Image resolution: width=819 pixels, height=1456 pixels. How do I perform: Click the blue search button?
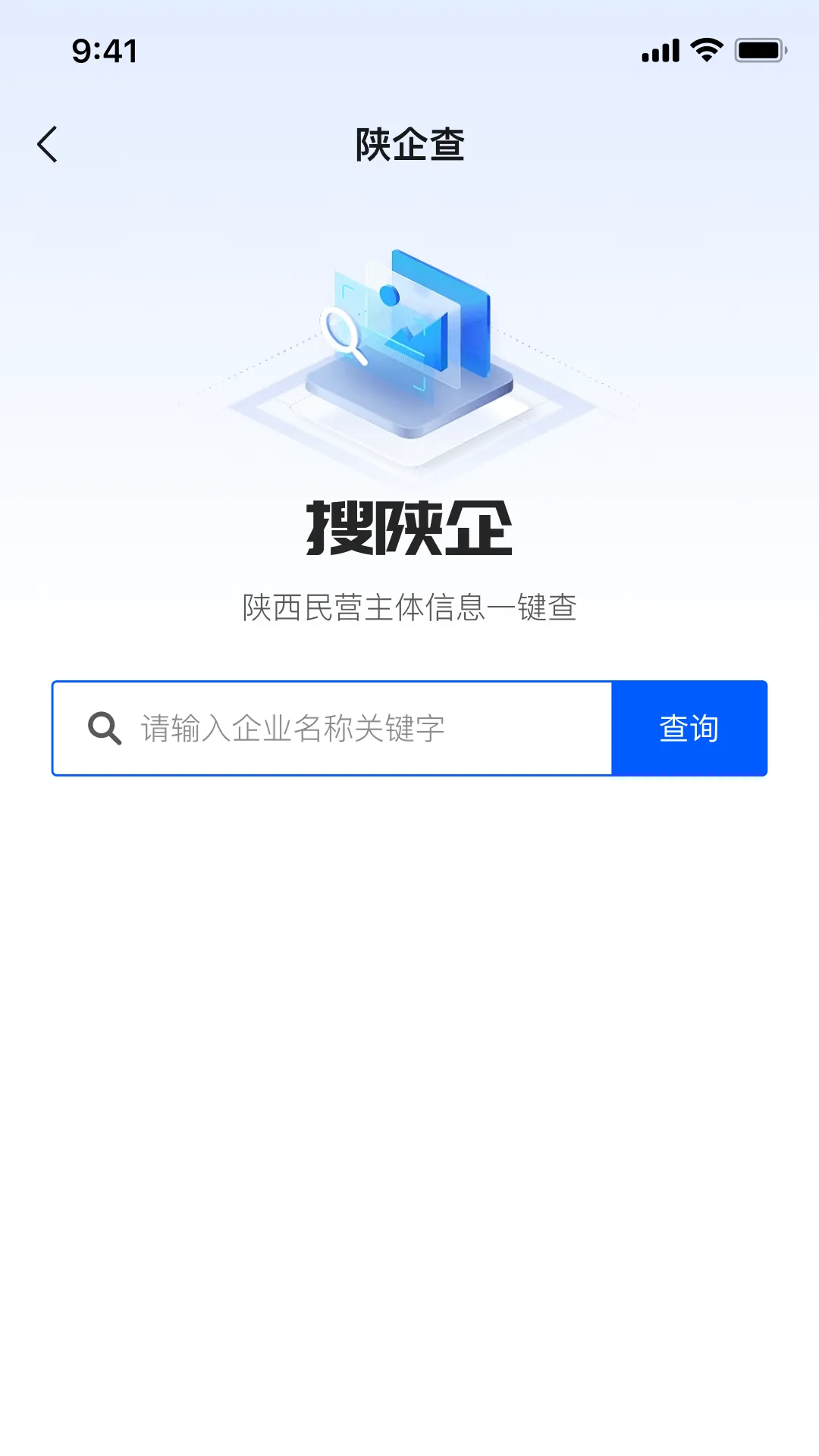(x=689, y=727)
